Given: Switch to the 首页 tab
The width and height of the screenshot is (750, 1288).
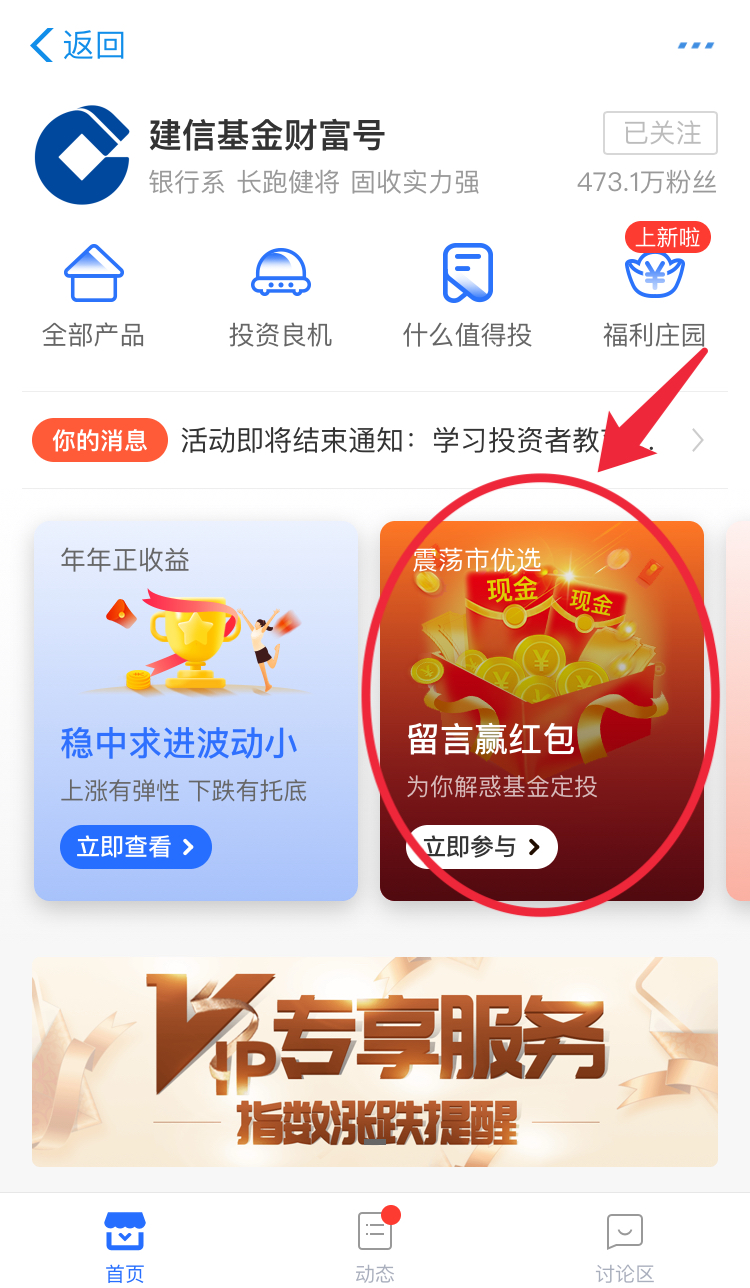Looking at the screenshot, I should tap(125, 1246).
